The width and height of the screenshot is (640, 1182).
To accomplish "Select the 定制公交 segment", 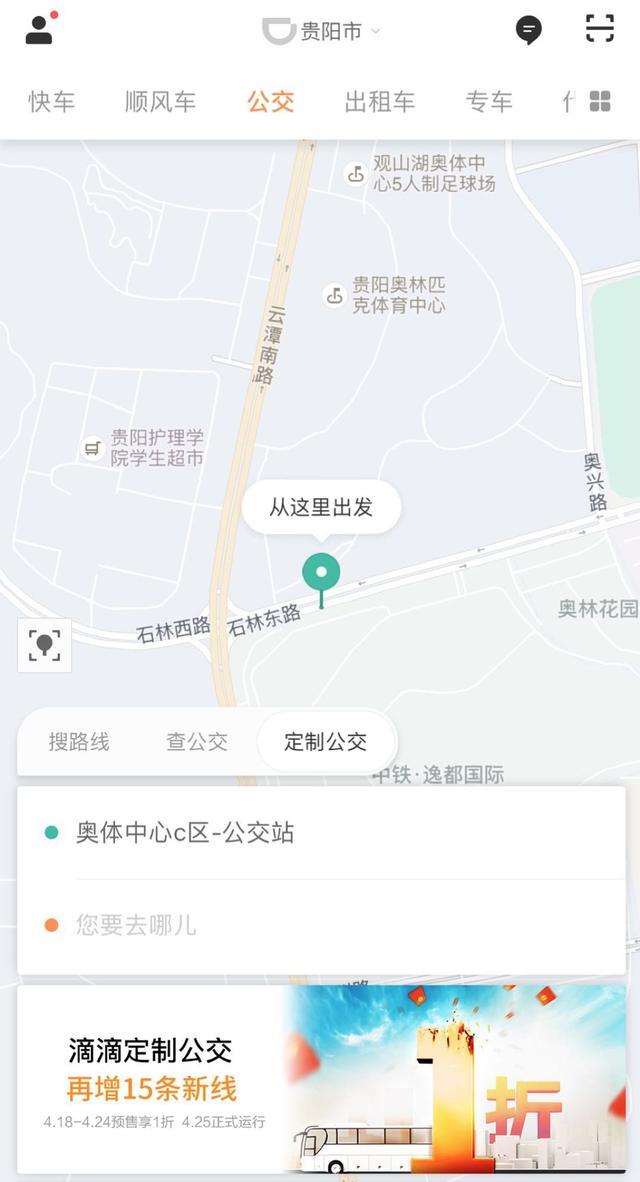I will coord(326,742).
